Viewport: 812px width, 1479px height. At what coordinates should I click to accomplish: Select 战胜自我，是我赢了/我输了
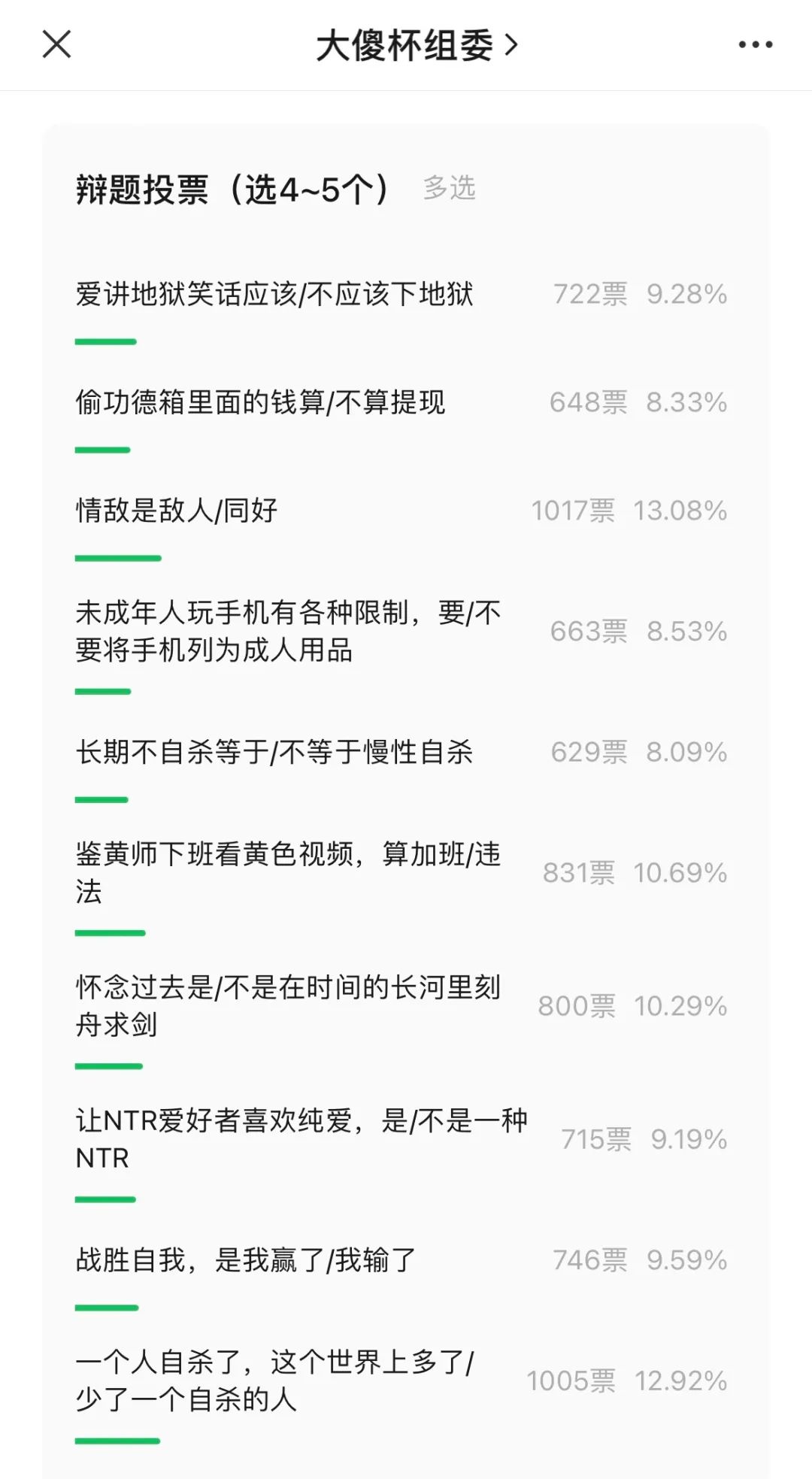point(244,1259)
